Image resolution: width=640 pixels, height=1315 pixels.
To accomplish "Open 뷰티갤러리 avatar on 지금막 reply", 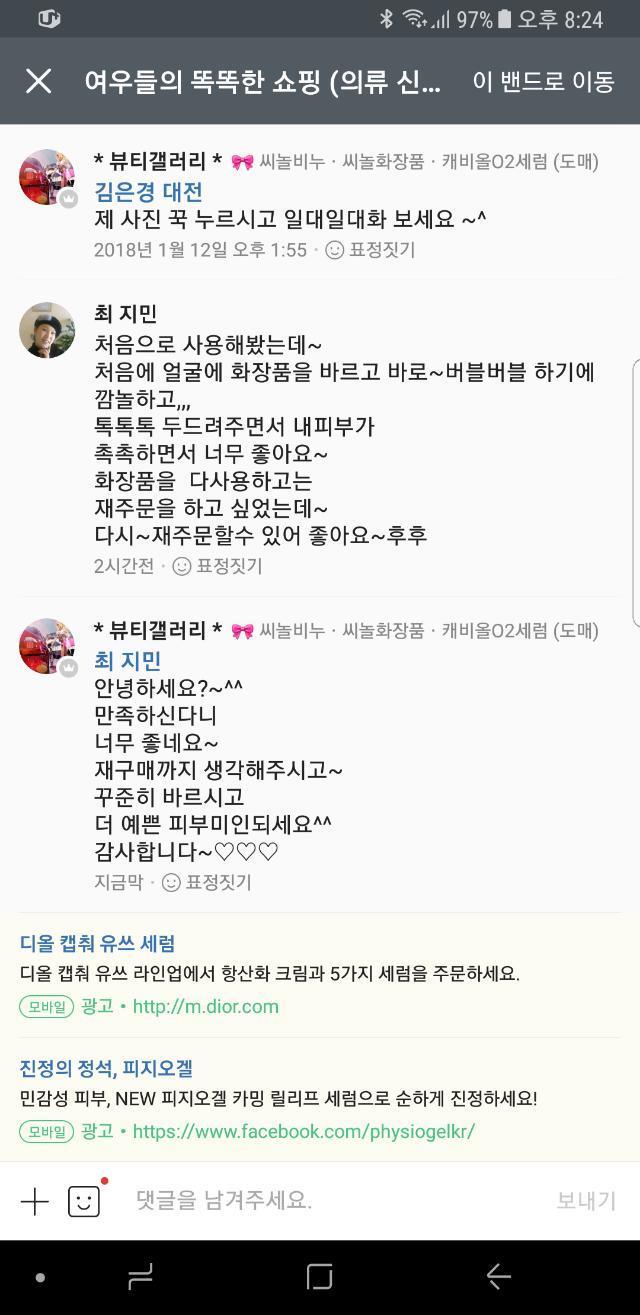I will pyautogui.click(x=47, y=646).
